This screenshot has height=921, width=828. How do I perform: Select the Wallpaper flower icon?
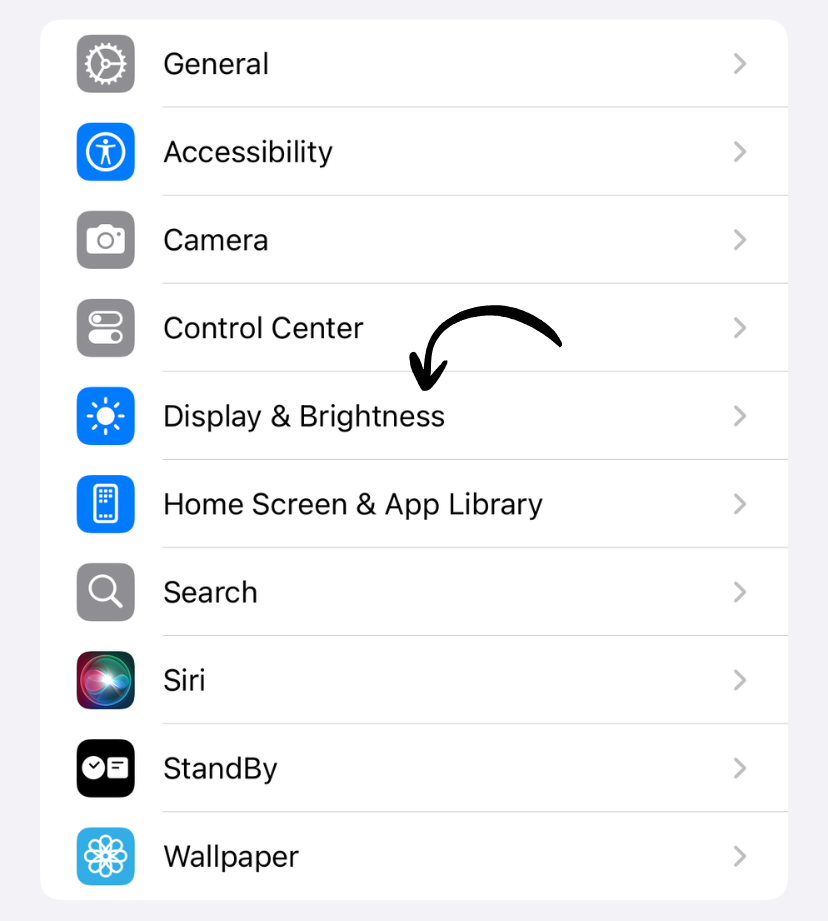(x=105, y=856)
